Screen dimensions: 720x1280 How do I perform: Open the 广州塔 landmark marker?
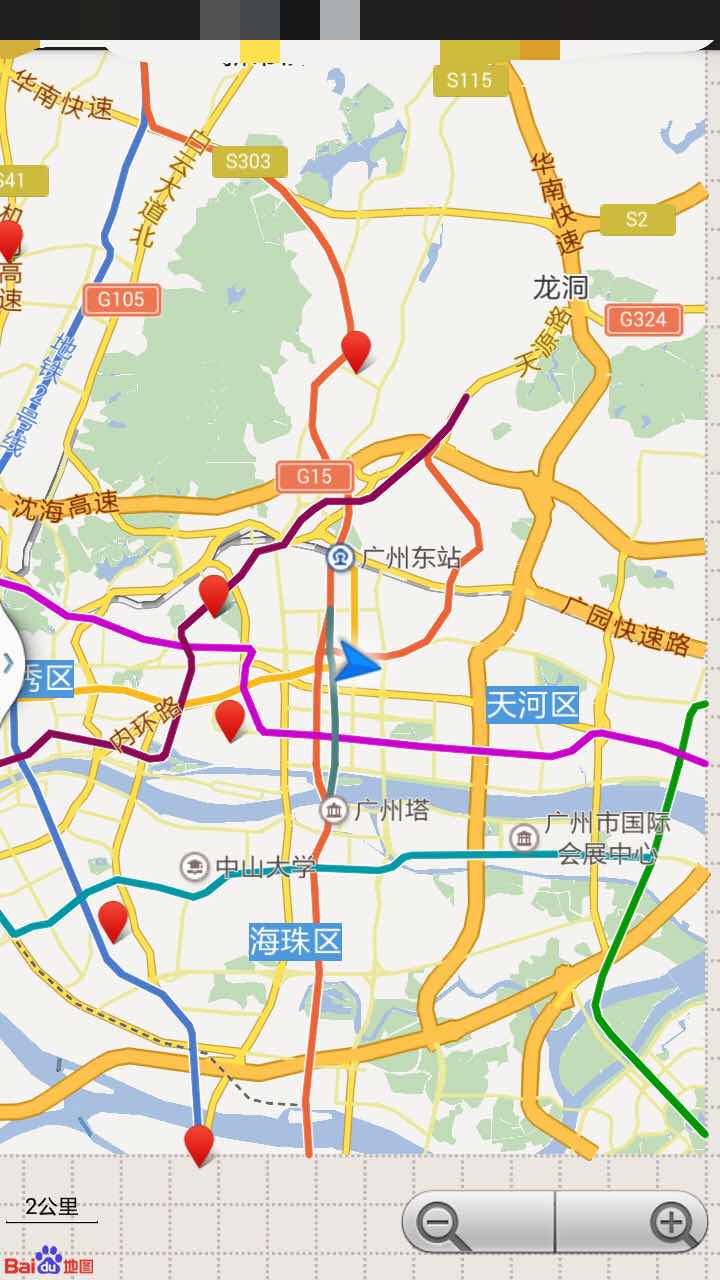click(x=333, y=810)
